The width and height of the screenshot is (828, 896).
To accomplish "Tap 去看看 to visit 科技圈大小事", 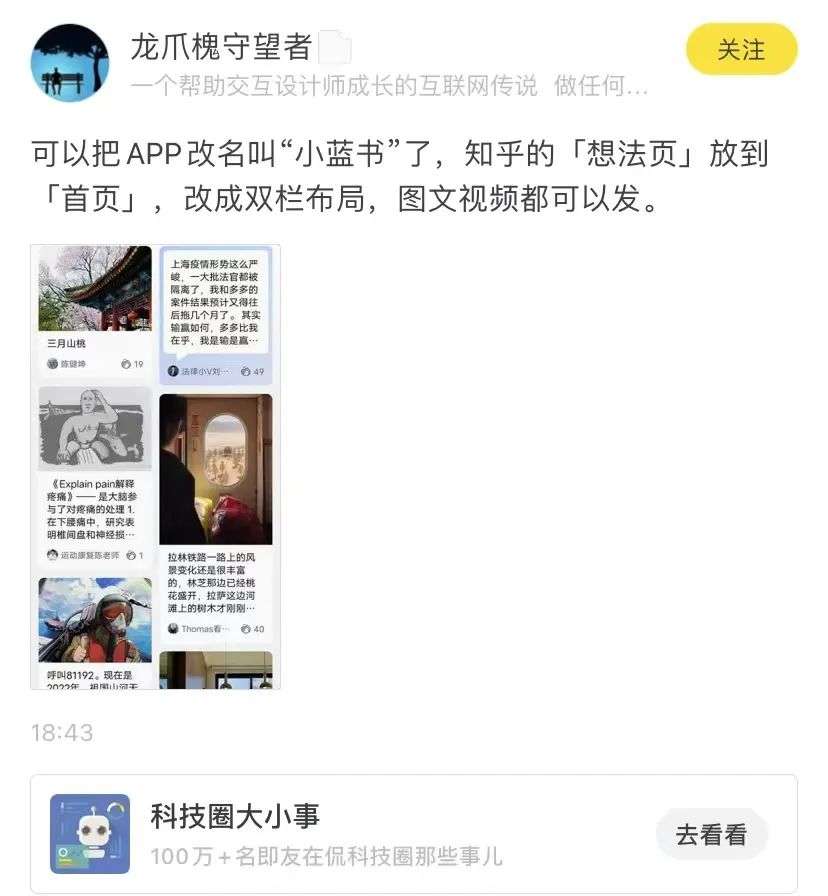I will [x=711, y=834].
